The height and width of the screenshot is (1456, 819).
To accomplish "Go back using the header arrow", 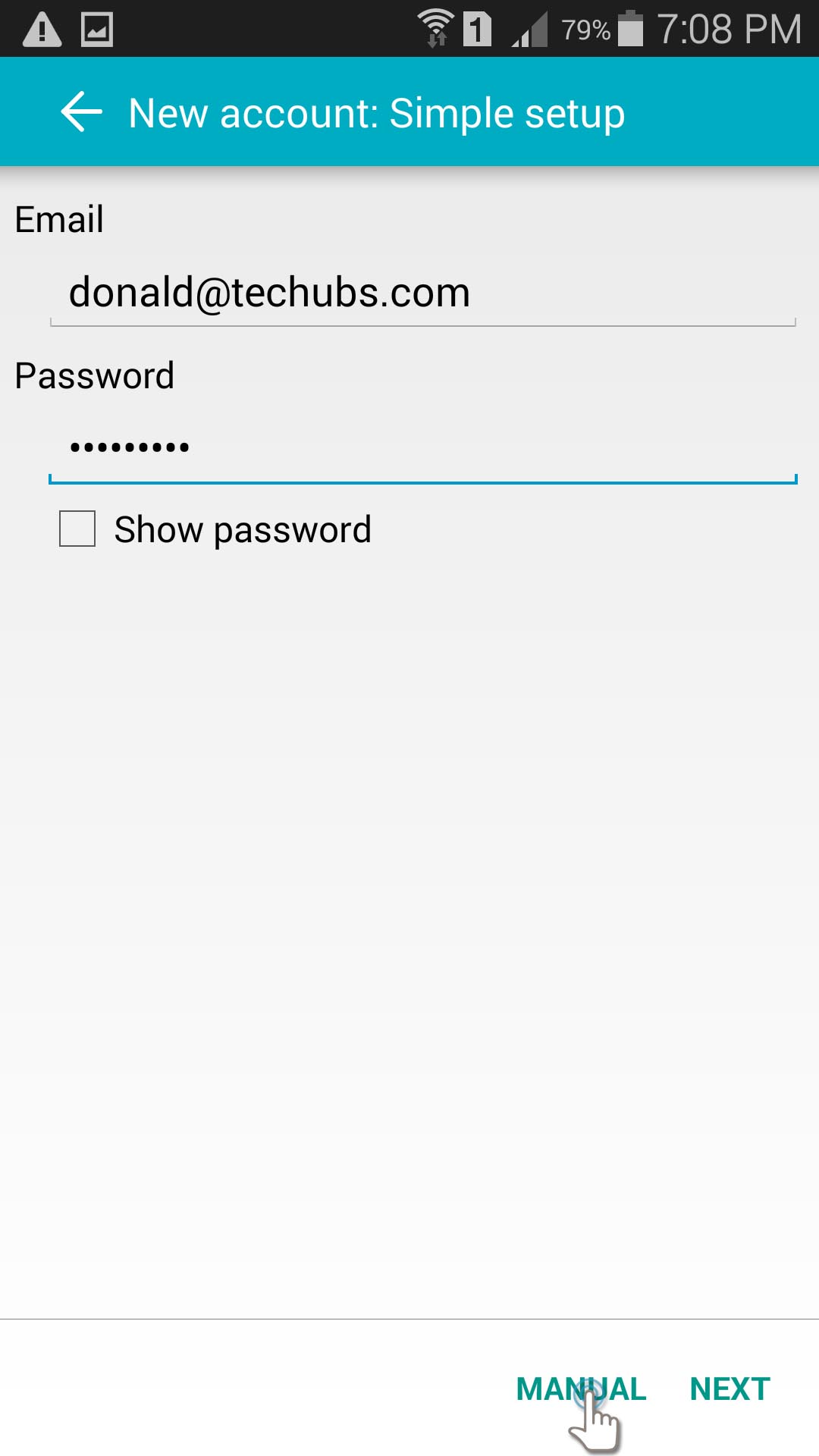I will coord(81,112).
